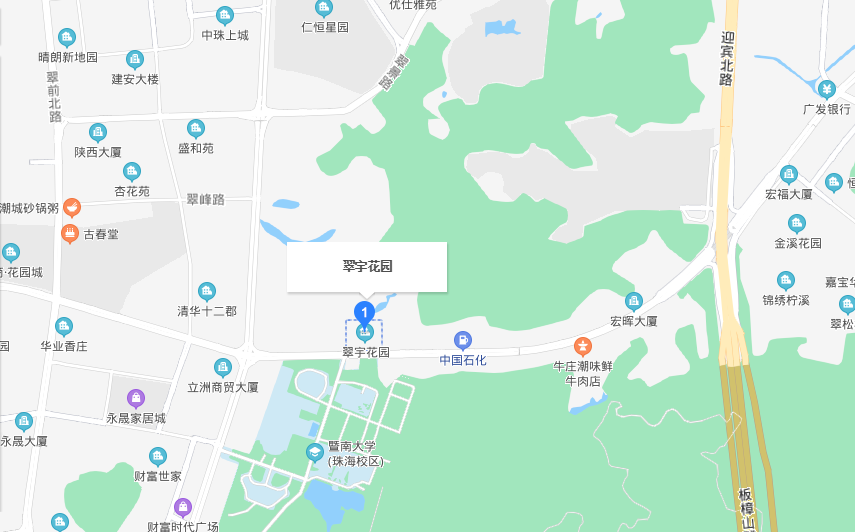Open the 立洲商贸大厦 marker
The height and width of the screenshot is (532, 855).
point(223,367)
